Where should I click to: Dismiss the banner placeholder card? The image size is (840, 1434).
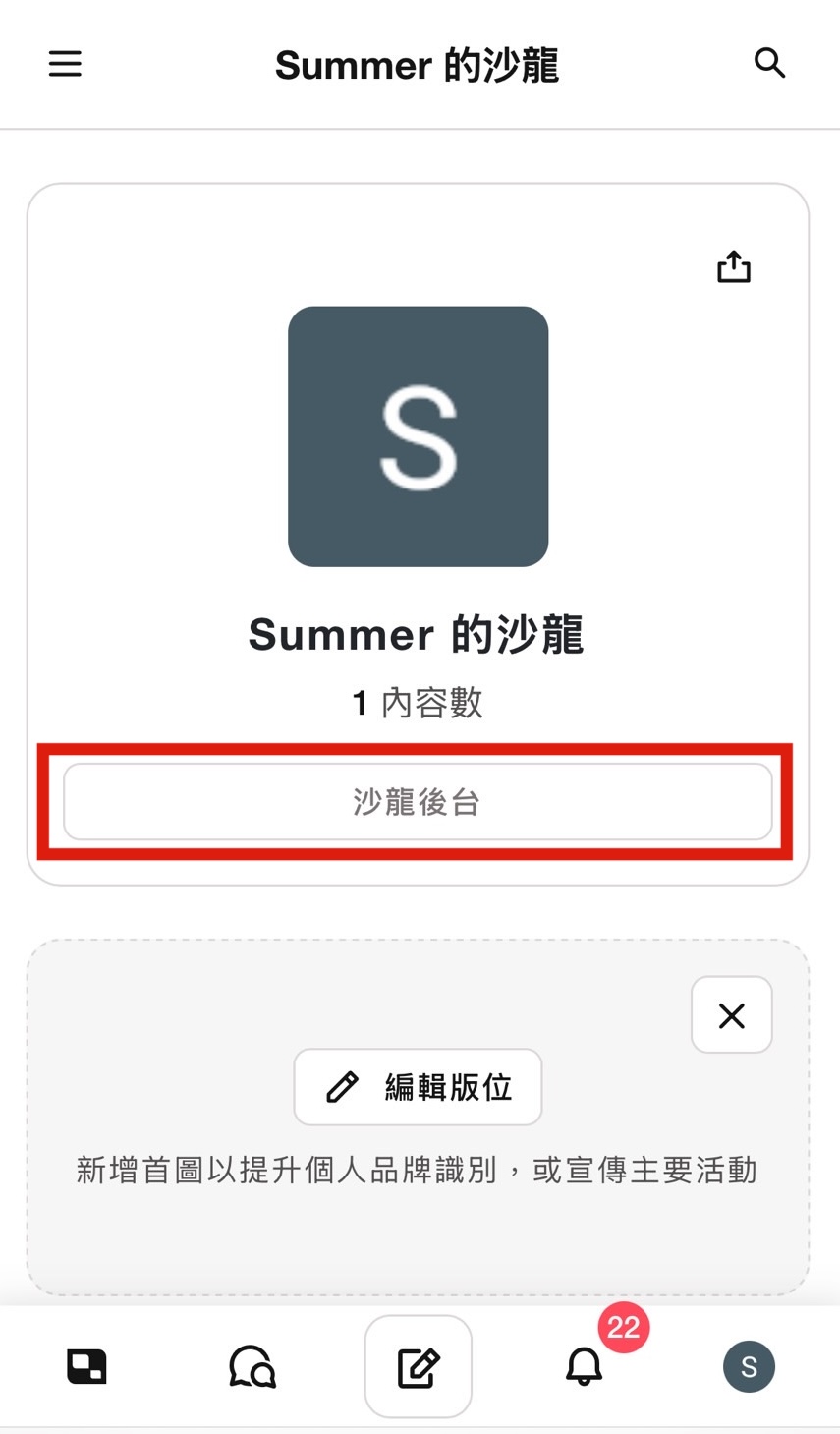pyautogui.click(x=732, y=1015)
